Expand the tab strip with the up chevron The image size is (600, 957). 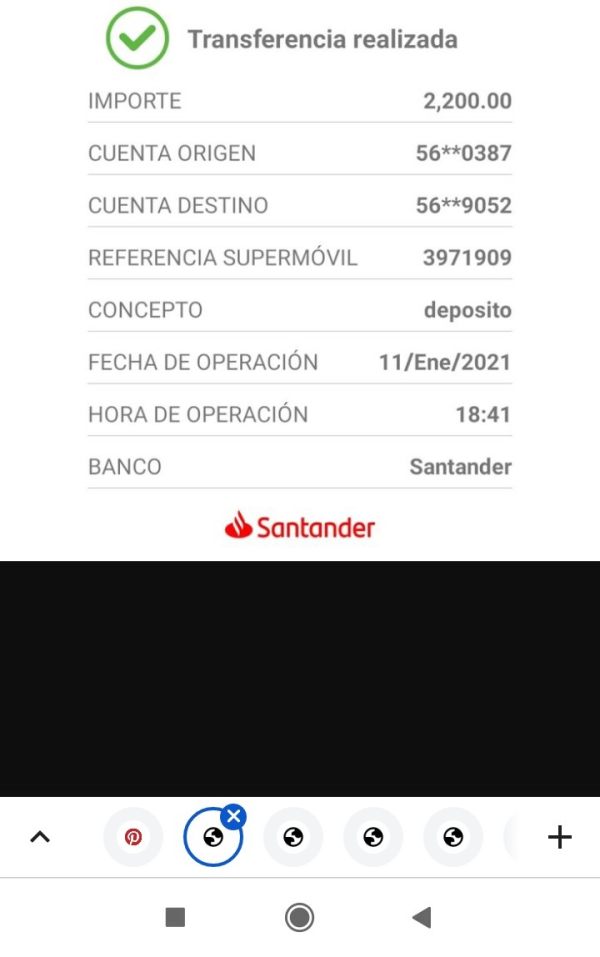(40, 838)
